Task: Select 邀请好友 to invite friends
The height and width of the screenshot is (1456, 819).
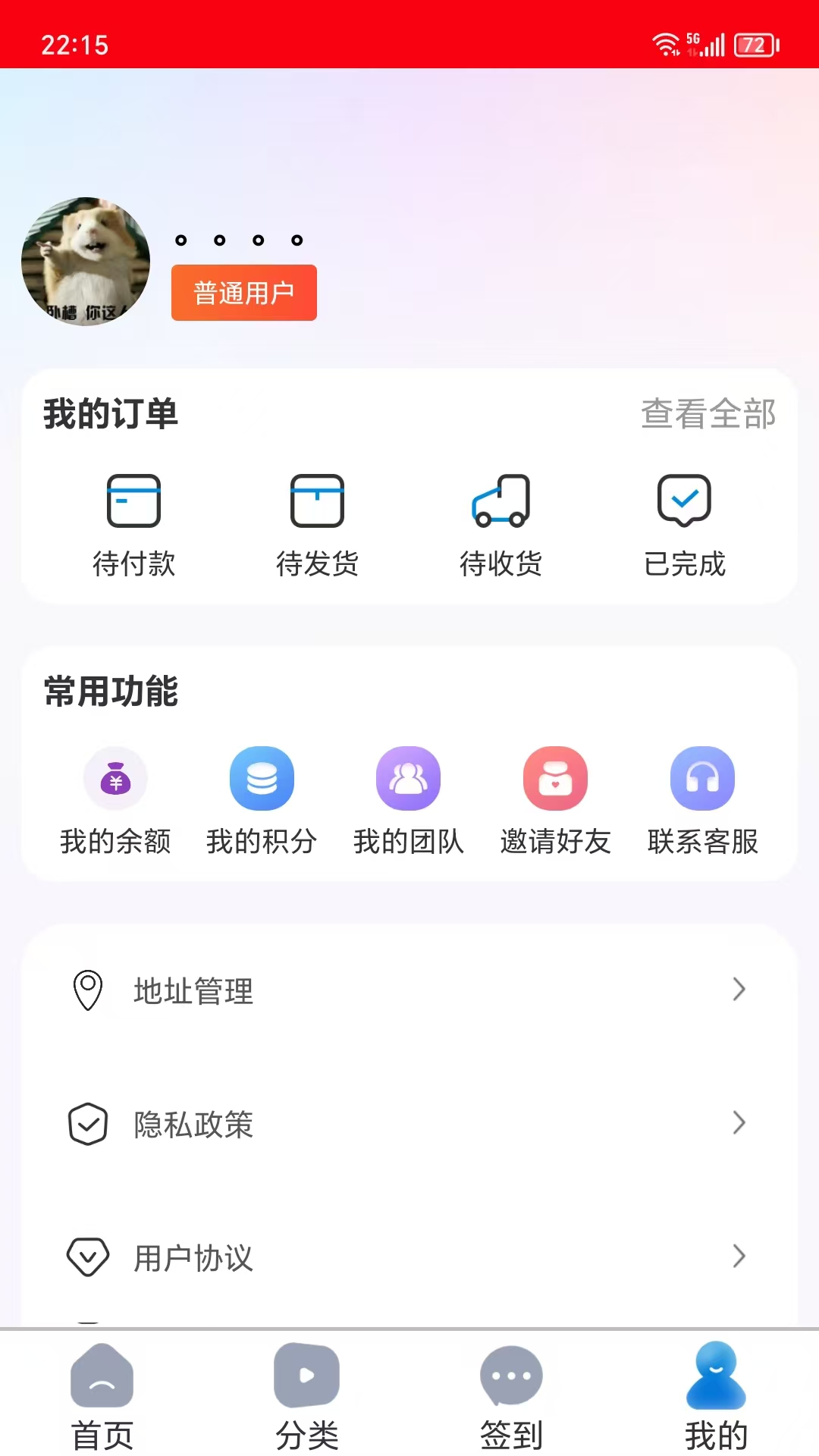Action: (555, 800)
